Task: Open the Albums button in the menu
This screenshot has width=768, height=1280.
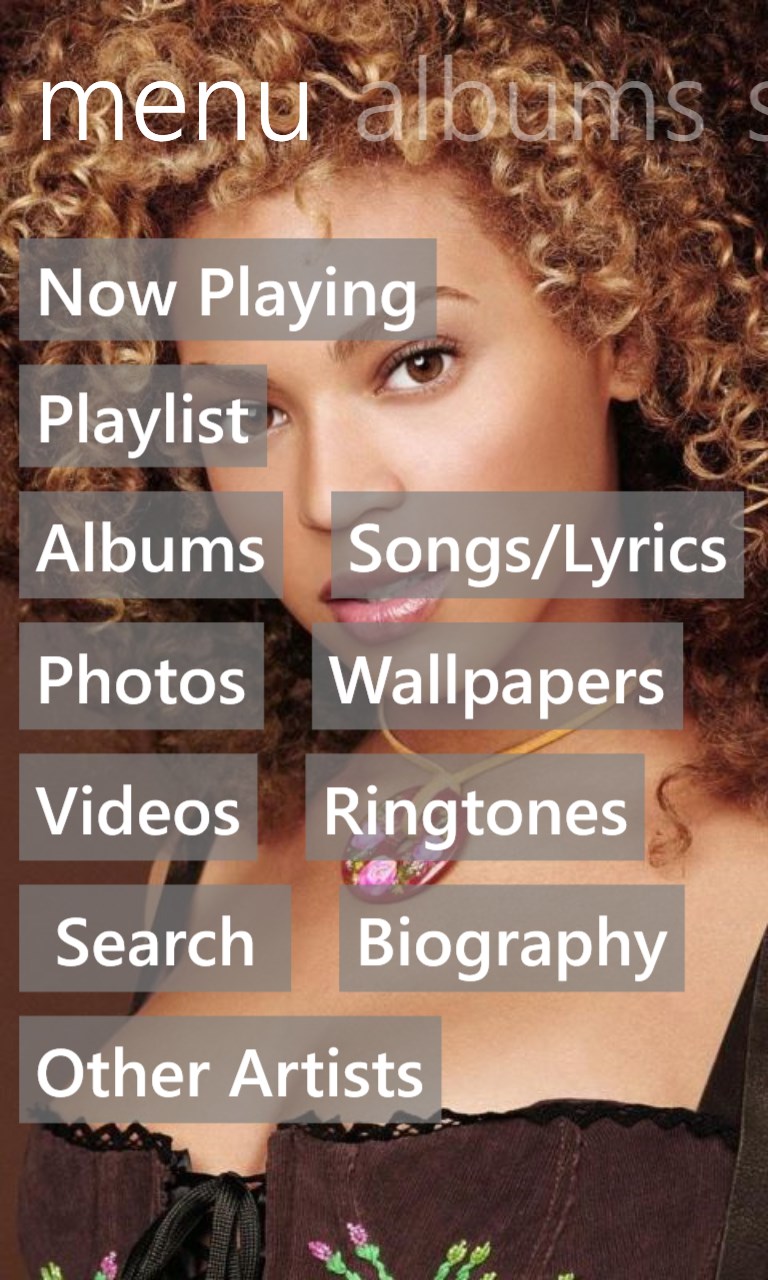Action: (x=151, y=546)
